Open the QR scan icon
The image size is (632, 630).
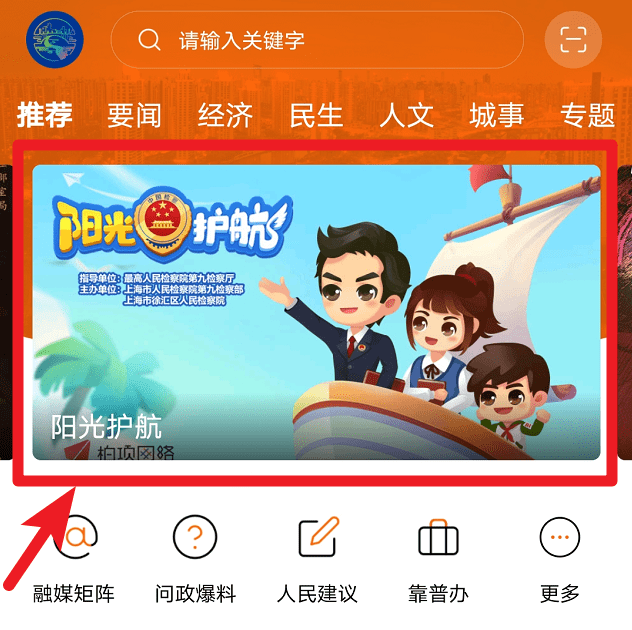573,40
